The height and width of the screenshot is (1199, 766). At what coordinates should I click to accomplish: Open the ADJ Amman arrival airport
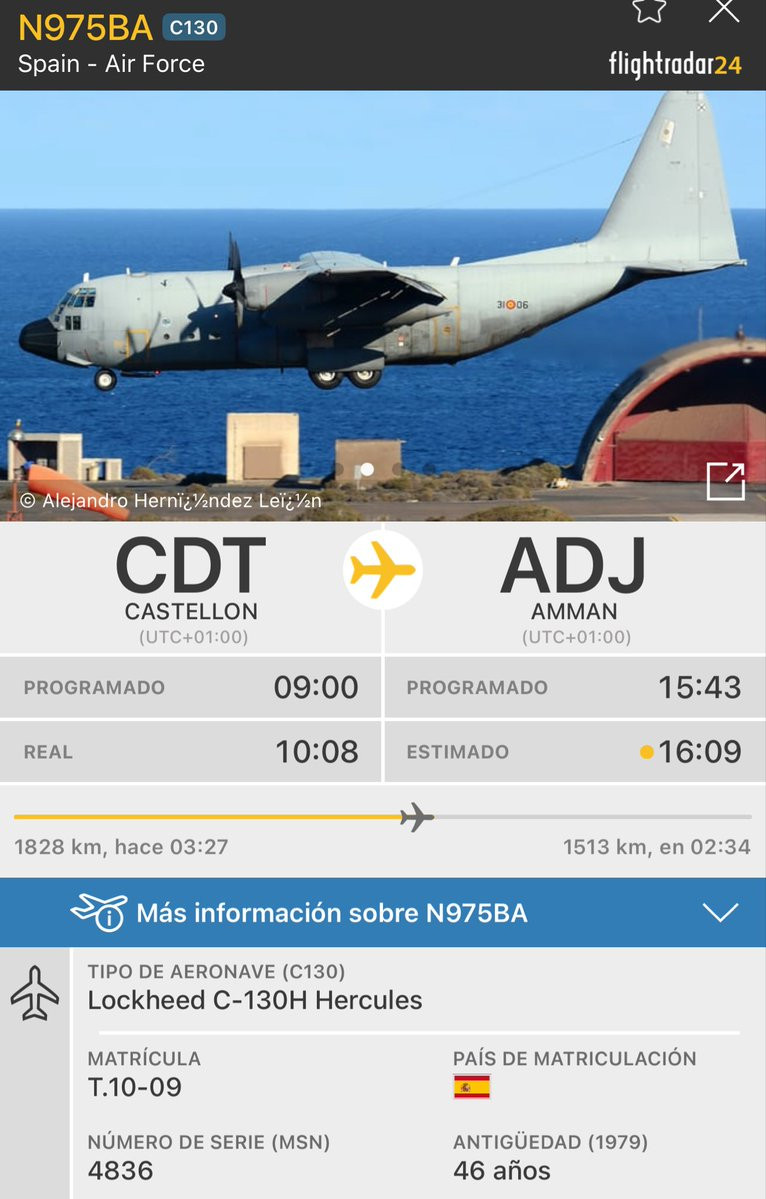[x=574, y=586]
